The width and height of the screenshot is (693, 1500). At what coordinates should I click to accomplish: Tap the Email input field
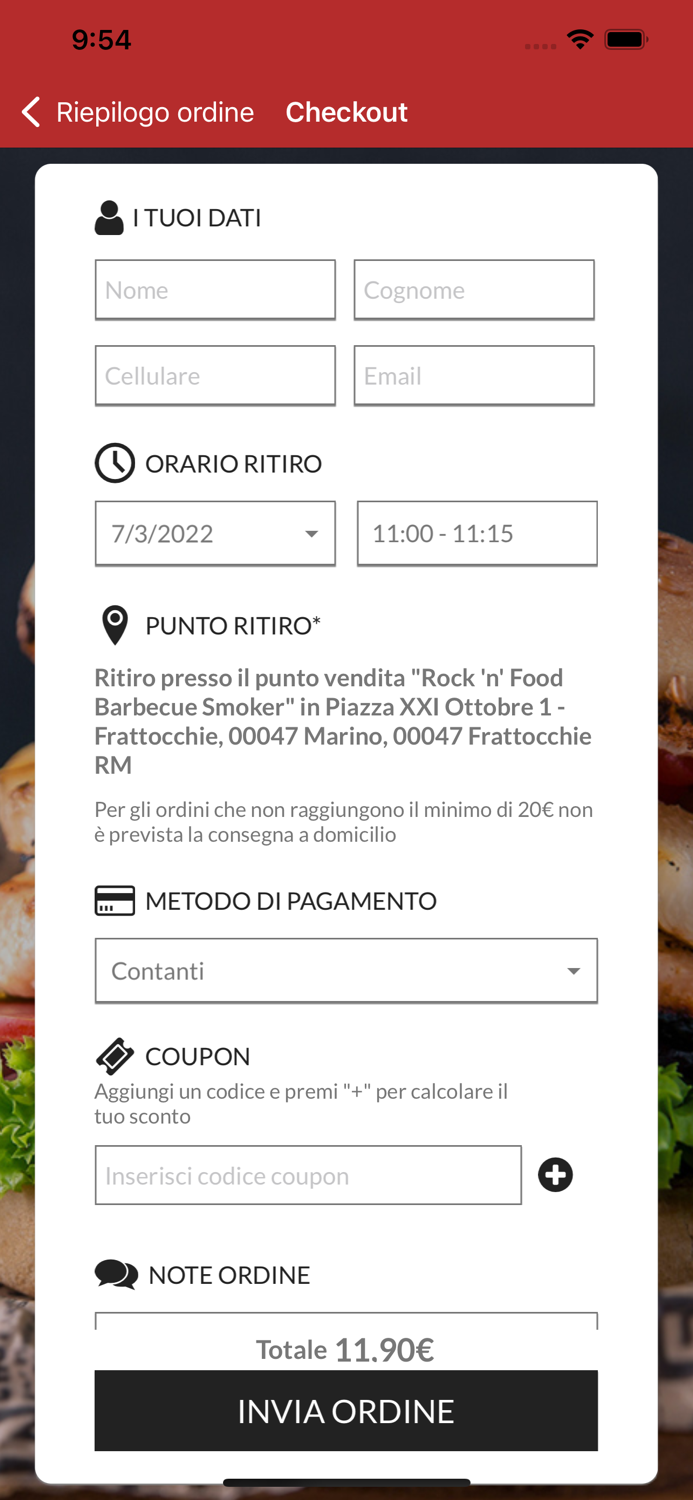tap(474, 376)
